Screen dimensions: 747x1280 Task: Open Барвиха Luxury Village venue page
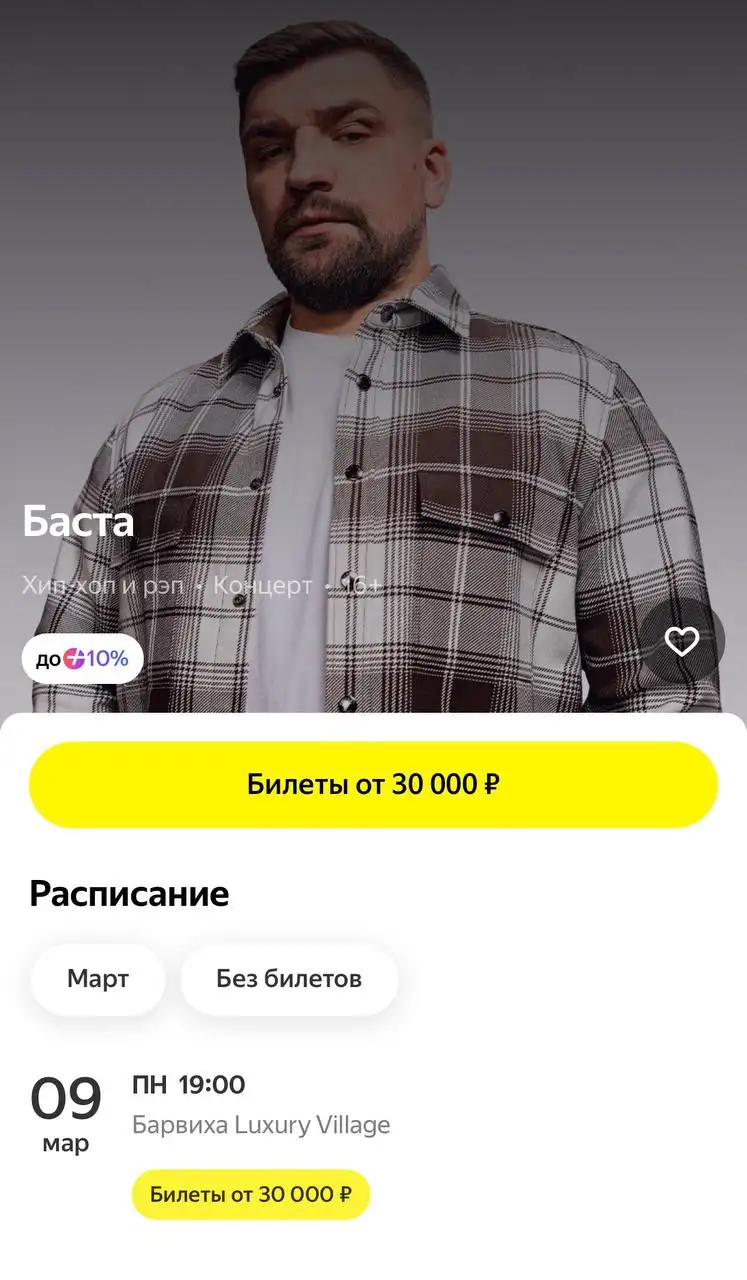point(260,1124)
